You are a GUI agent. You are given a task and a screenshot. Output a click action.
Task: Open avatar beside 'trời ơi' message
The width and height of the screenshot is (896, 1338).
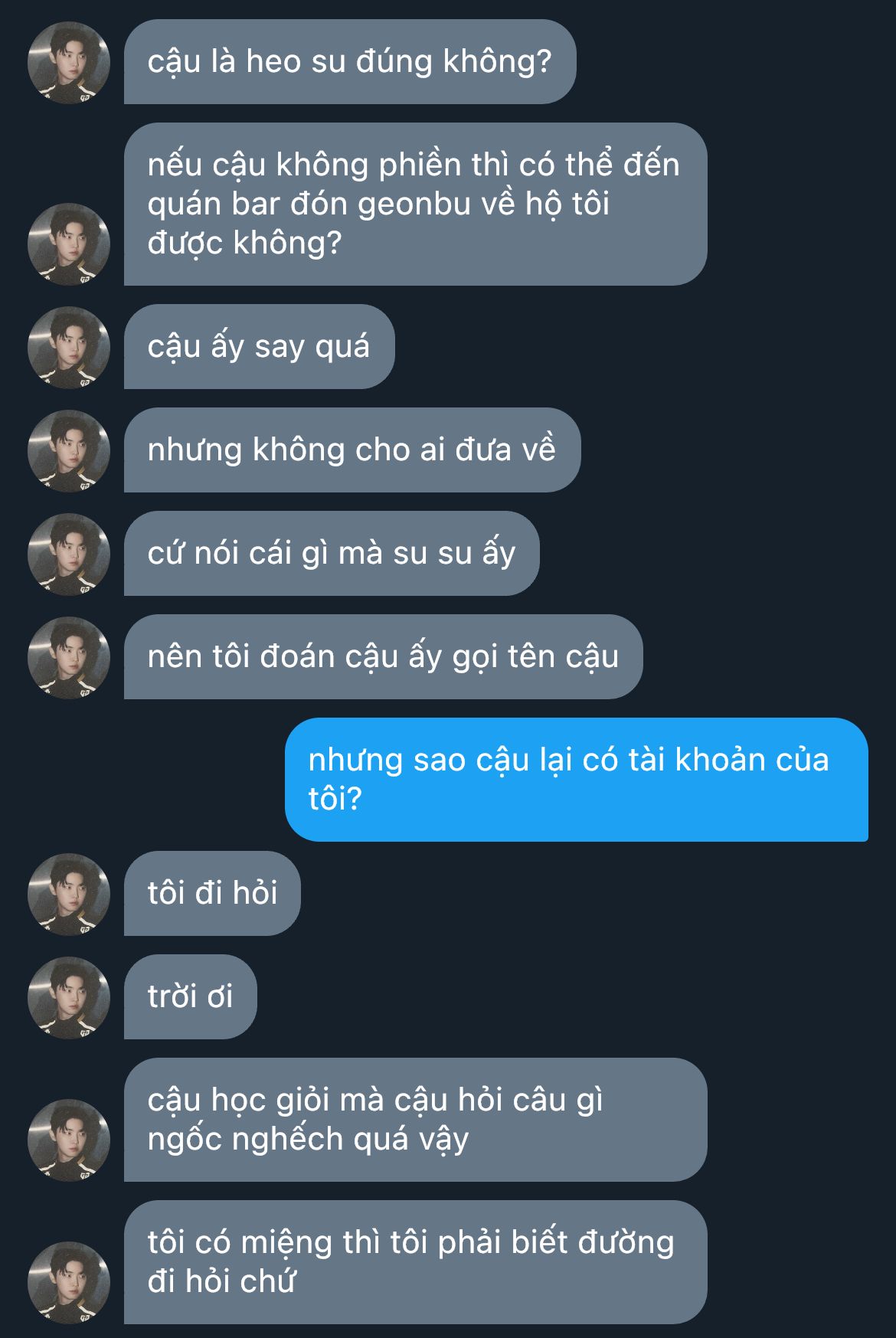69,997
